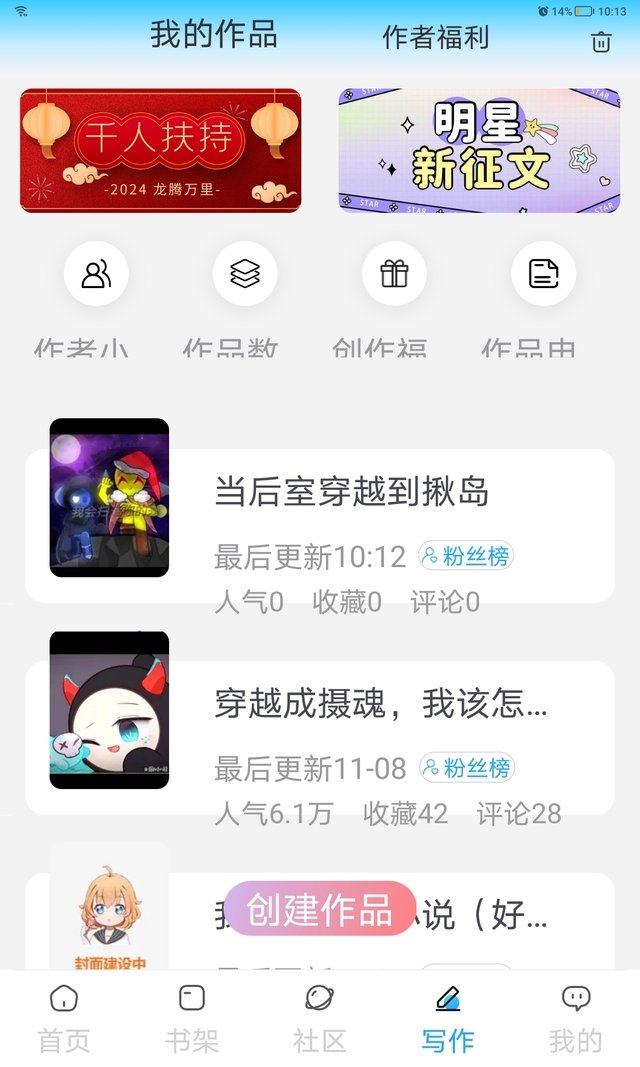Tap the stacked layers works icon
The width and height of the screenshot is (640, 1067).
245,274
